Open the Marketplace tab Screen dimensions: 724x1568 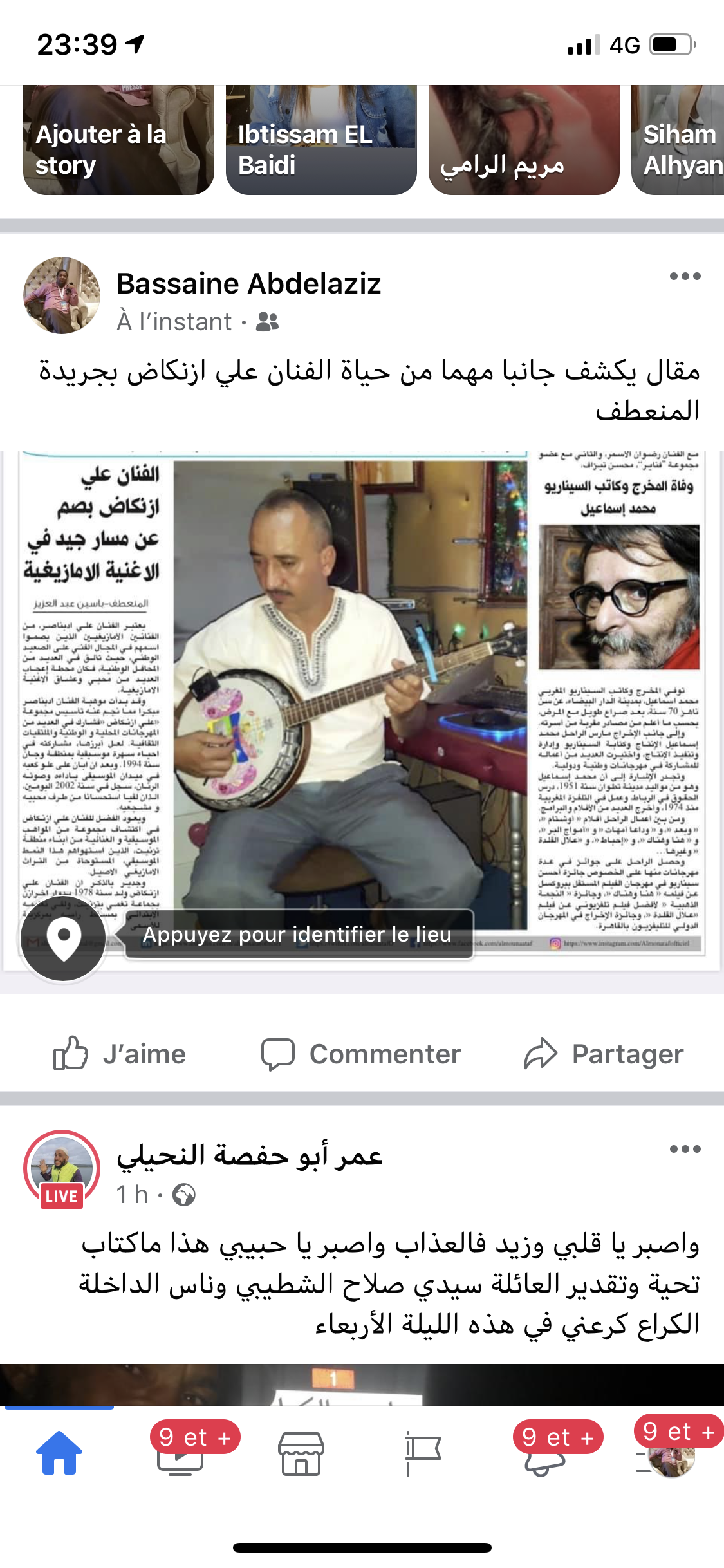[x=301, y=1453]
